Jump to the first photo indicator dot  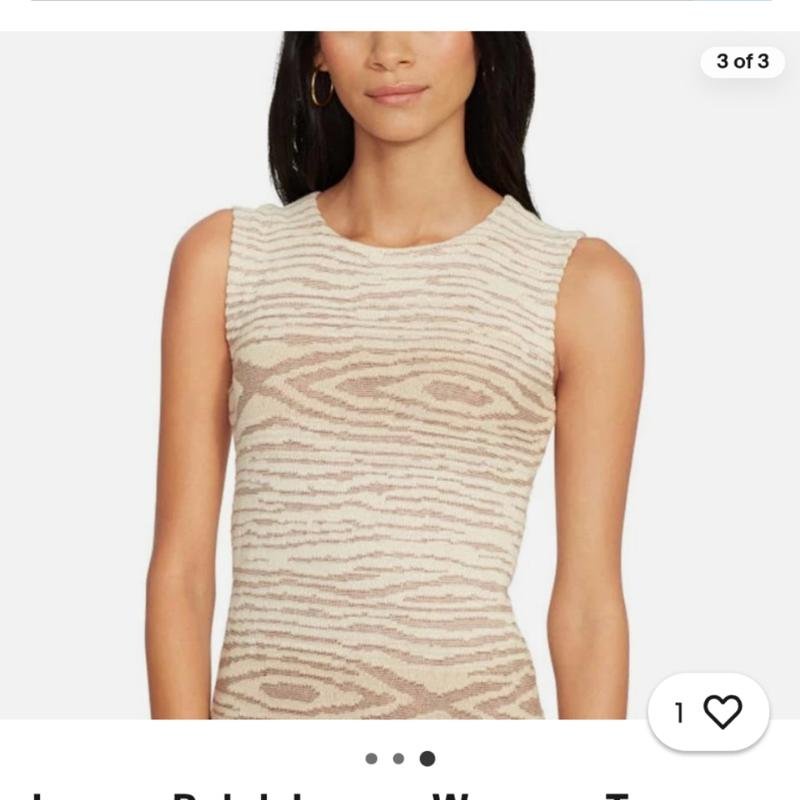pyautogui.click(x=372, y=758)
